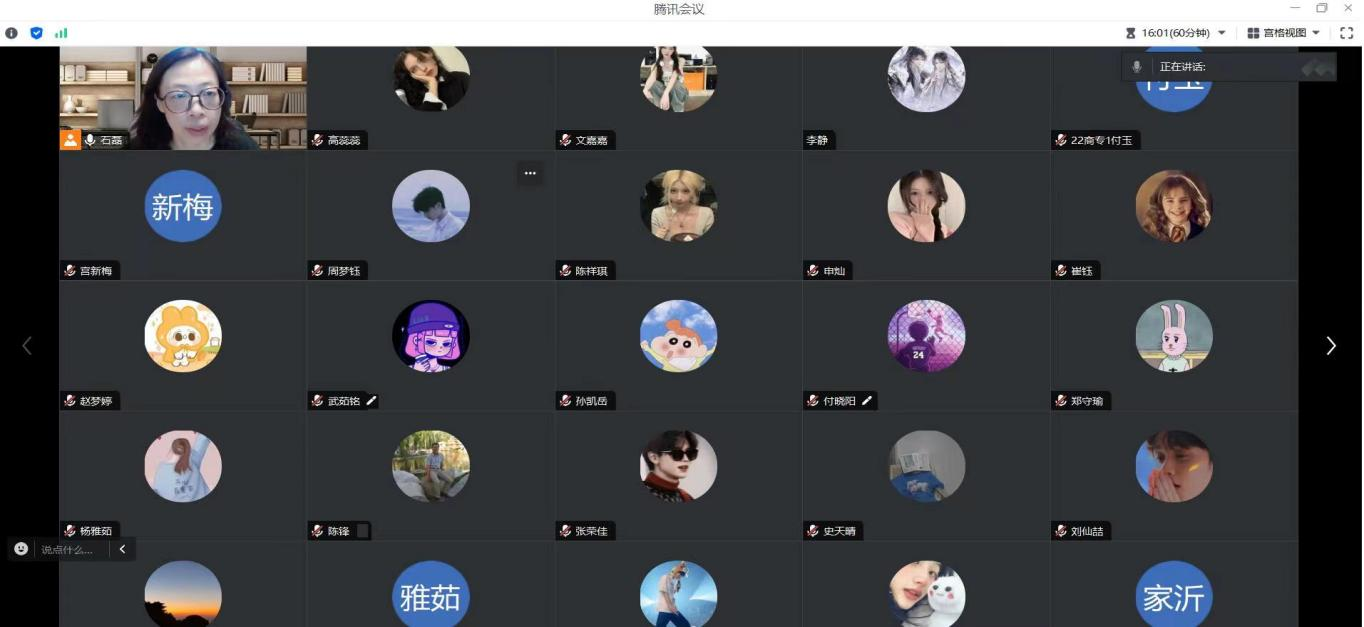The height and width of the screenshot is (627, 1364).
Task: Select 陈祥琪's participant tile
Action: coord(678,215)
